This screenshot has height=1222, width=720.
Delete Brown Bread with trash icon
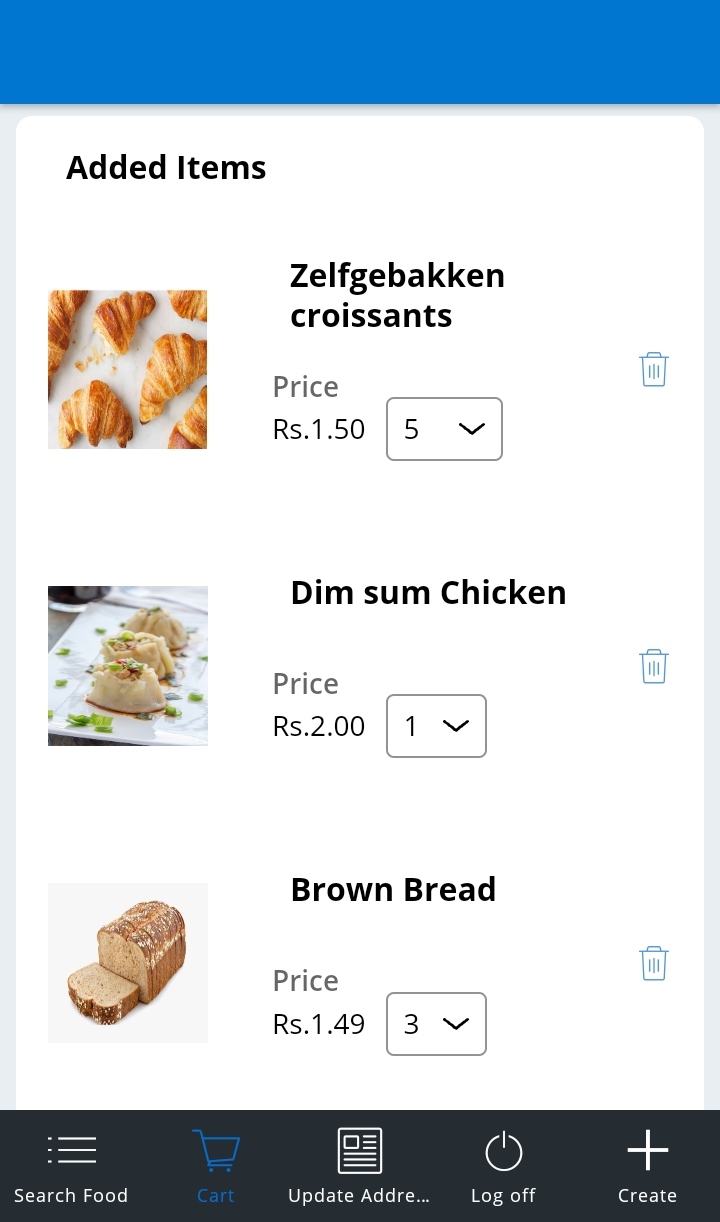point(654,962)
